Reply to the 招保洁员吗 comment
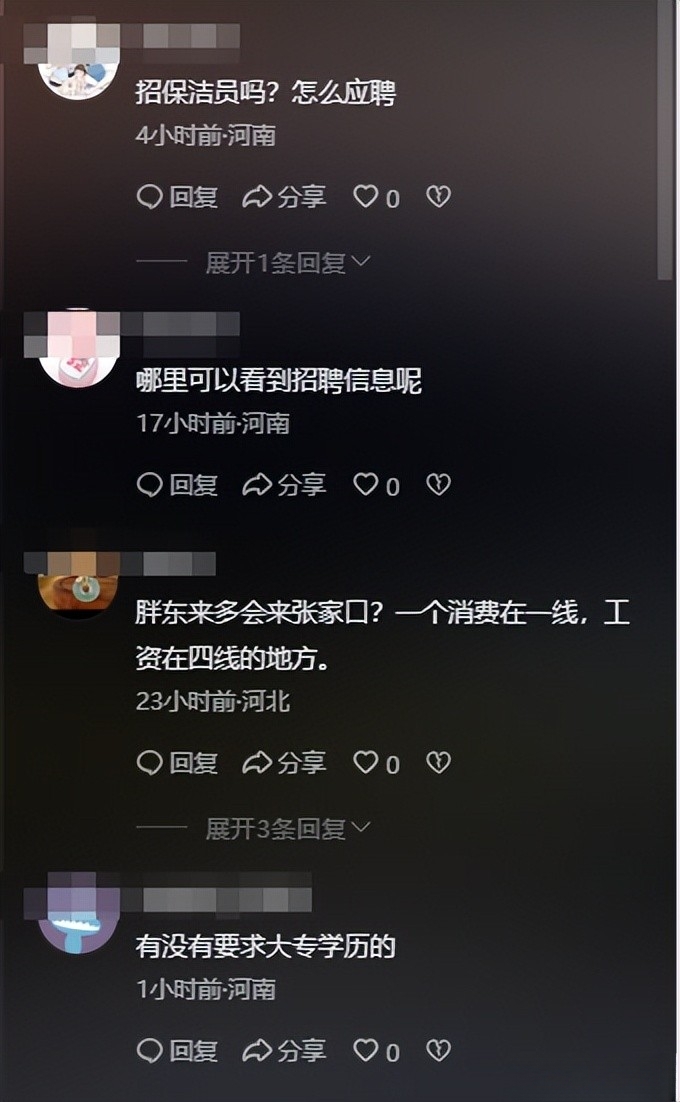Viewport: 680px width, 1102px height. [x=177, y=197]
